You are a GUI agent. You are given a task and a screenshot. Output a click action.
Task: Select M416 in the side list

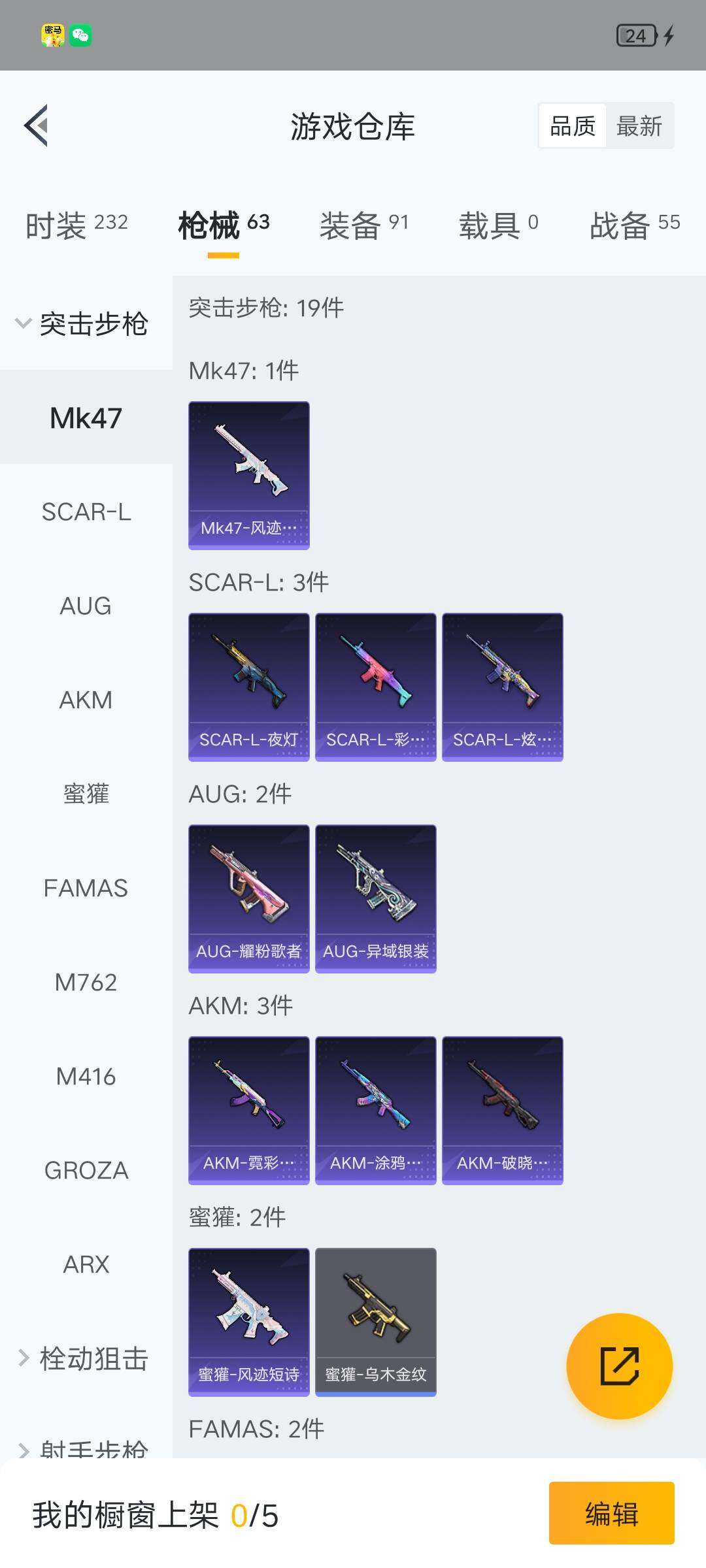86,1076
